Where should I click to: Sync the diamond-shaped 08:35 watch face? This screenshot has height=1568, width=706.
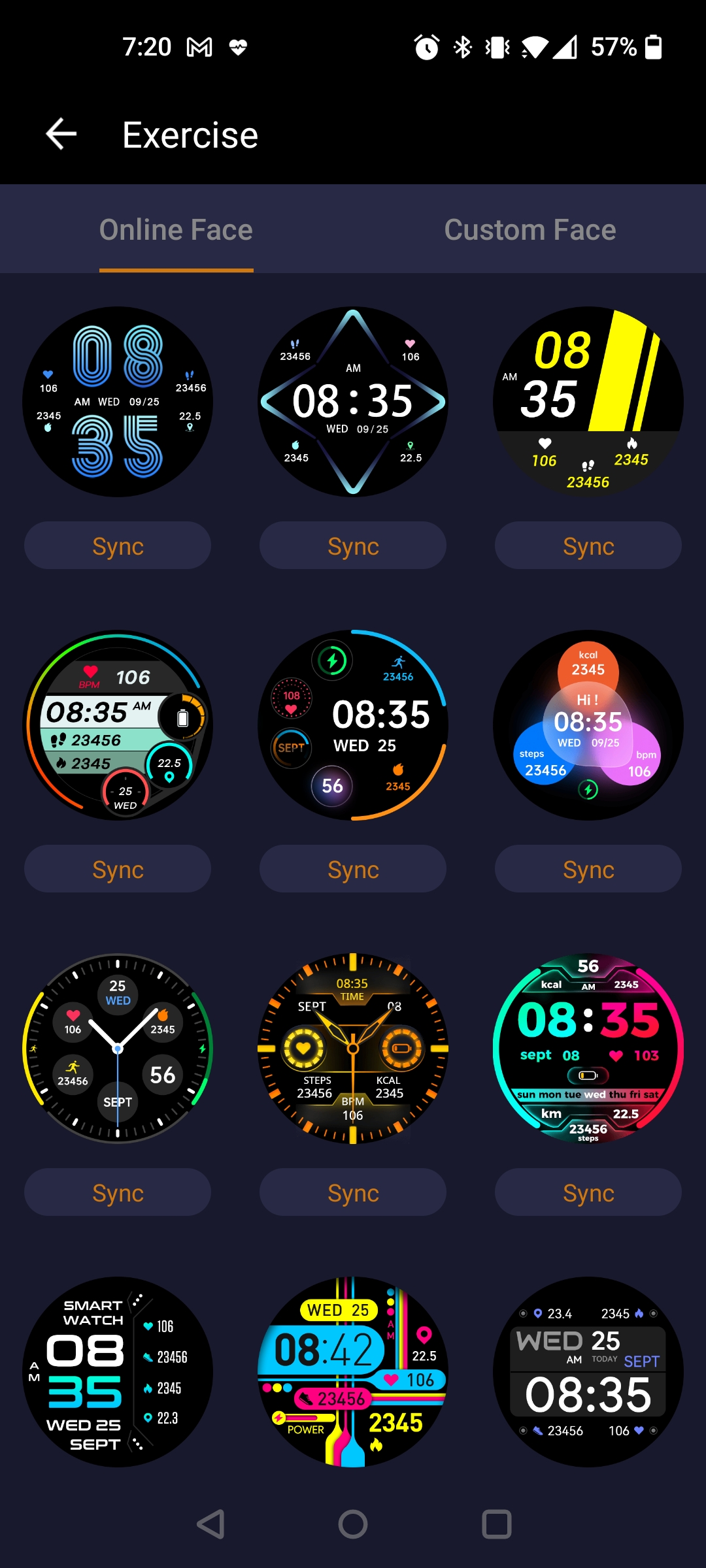pos(353,546)
